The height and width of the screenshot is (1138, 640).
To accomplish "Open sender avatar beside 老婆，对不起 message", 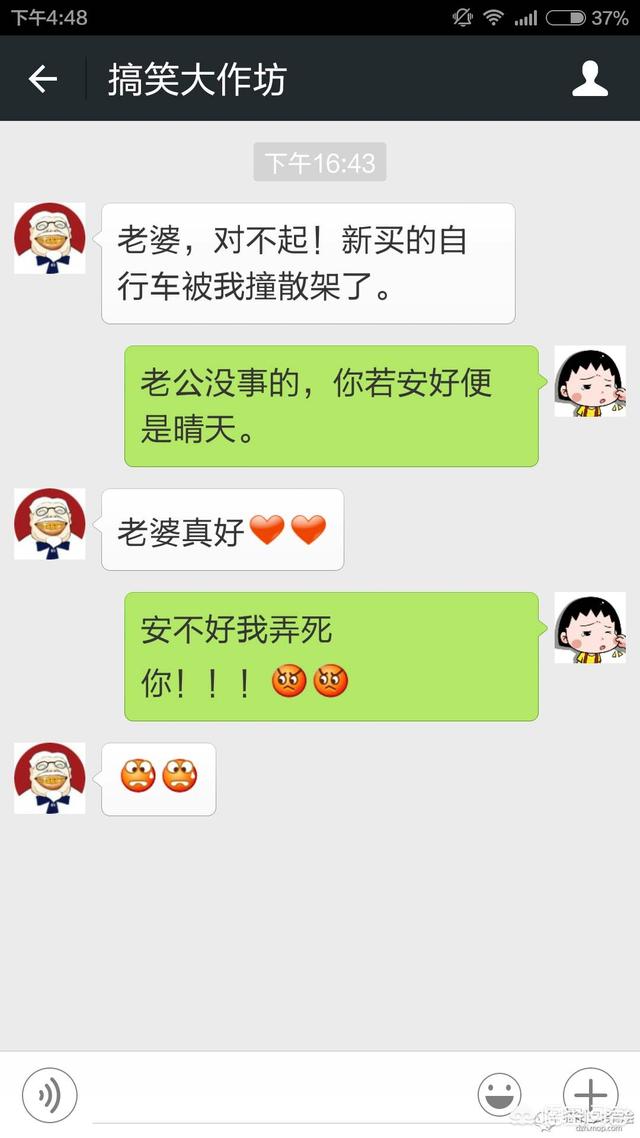I will (x=50, y=238).
